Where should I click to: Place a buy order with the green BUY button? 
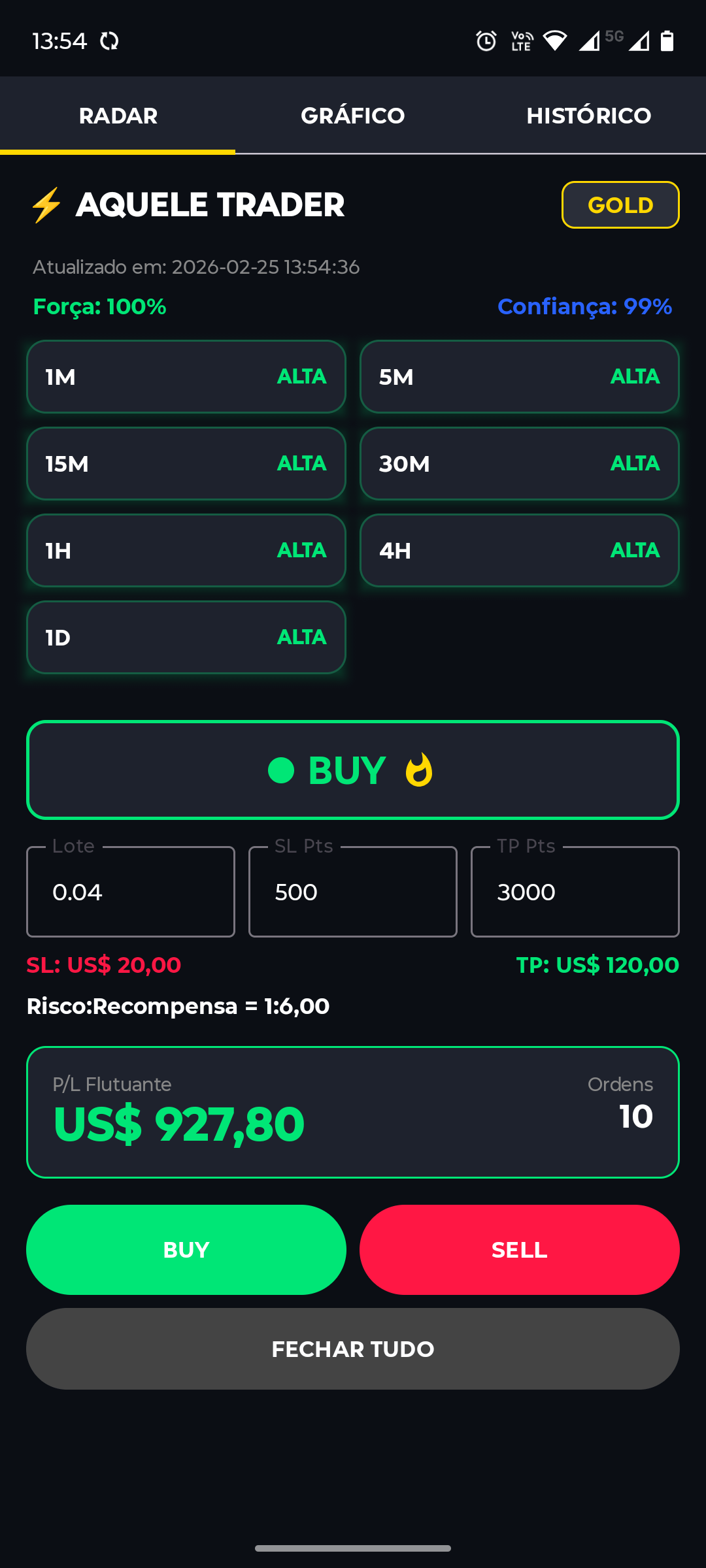click(186, 1249)
